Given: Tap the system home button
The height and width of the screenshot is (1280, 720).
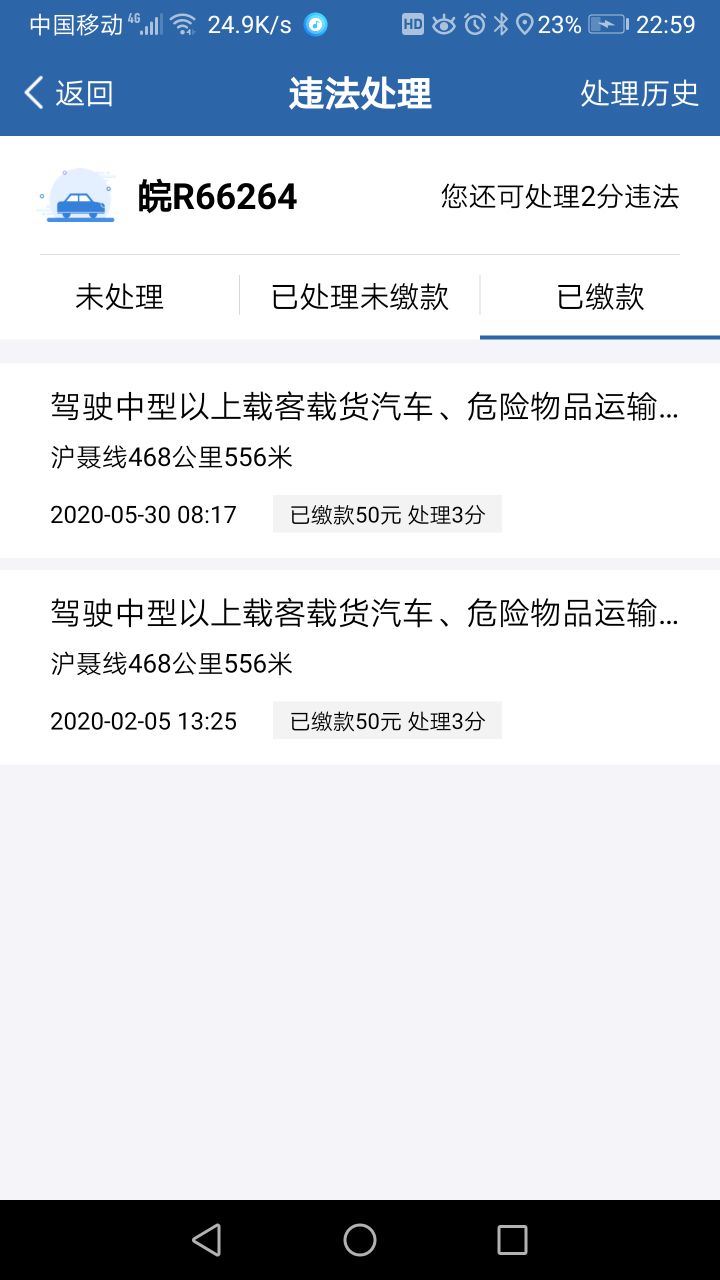Looking at the screenshot, I should (x=360, y=1240).
